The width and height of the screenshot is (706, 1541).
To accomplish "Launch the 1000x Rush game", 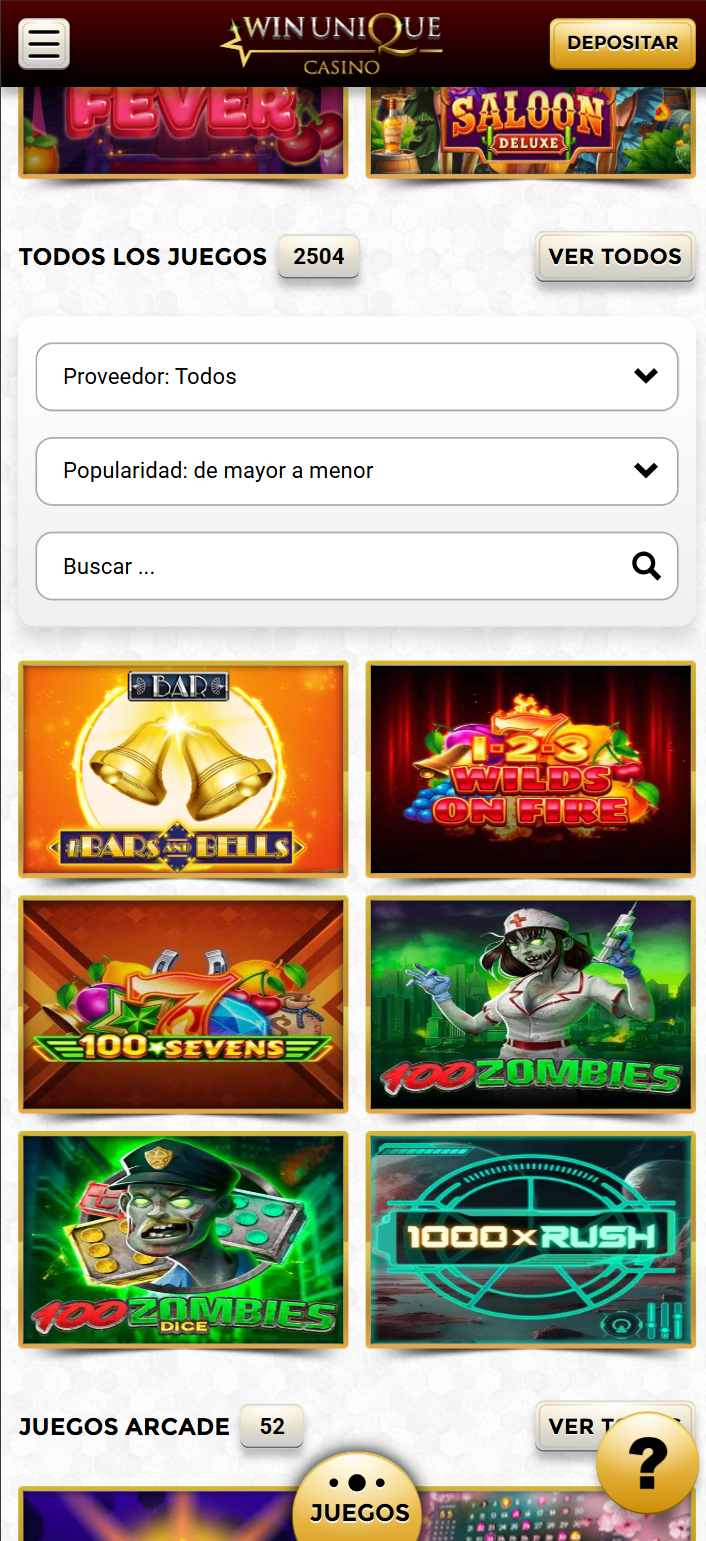I will [x=530, y=1239].
